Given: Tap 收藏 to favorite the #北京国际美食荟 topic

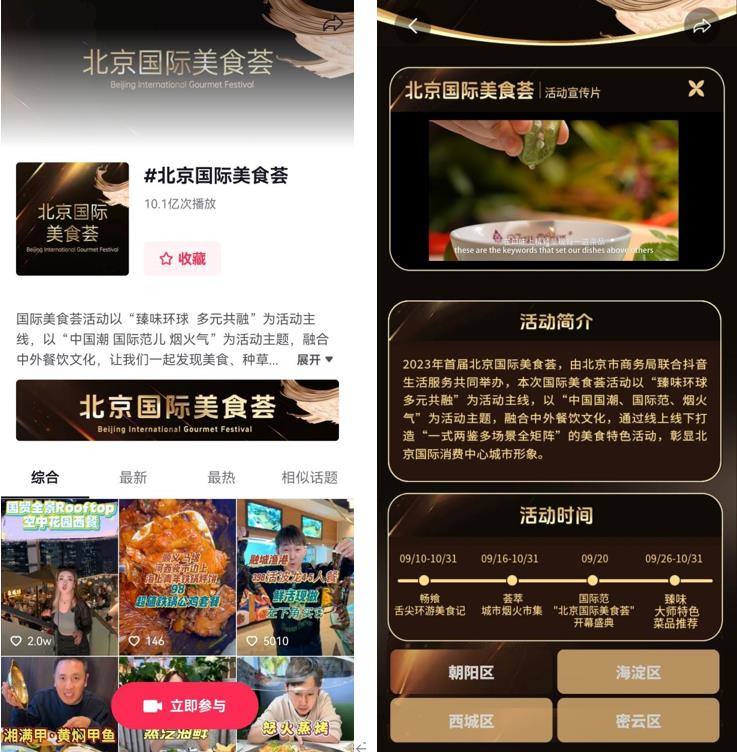Looking at the screenshot, I should tap(182, 258).
